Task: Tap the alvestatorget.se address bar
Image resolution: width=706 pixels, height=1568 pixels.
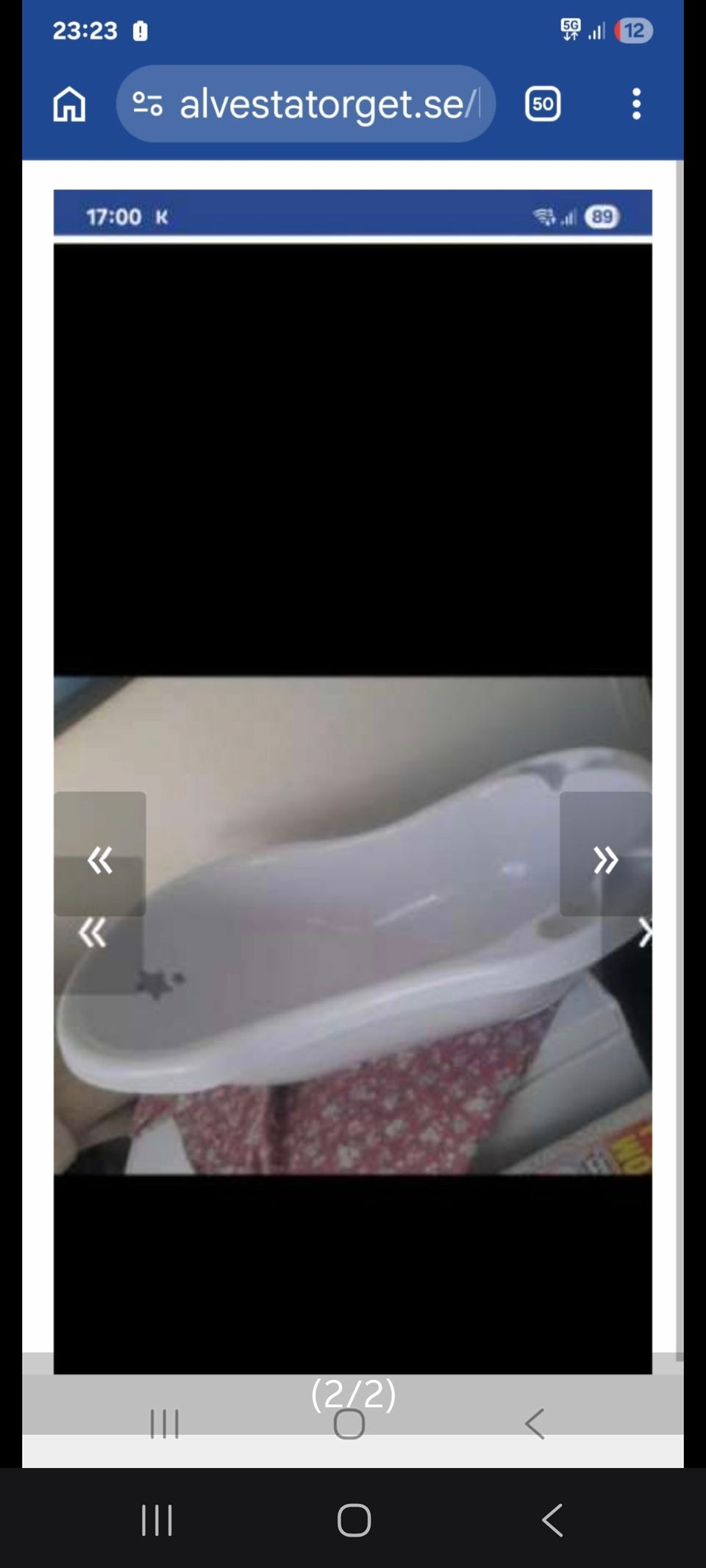Action: (x=305, y=104)
